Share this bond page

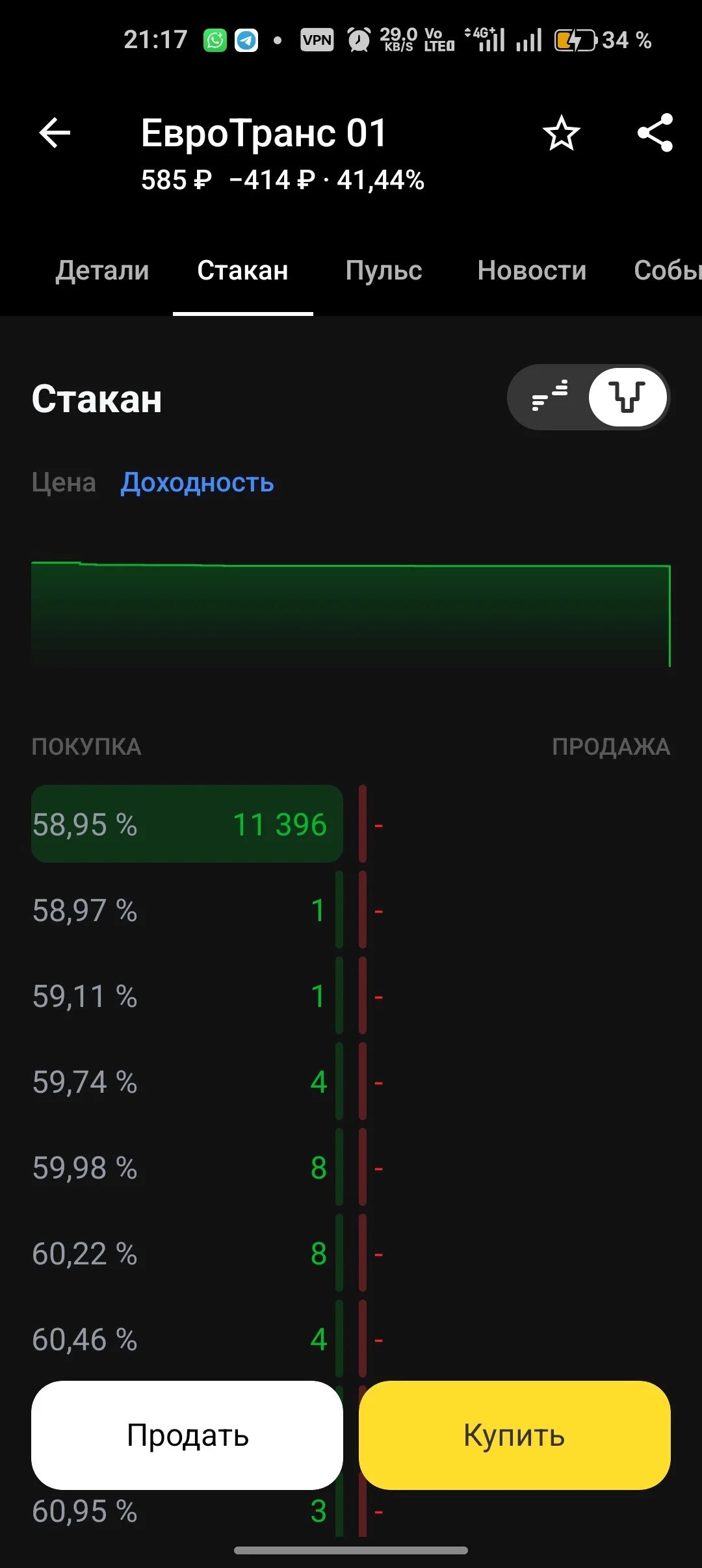[655, 133]
